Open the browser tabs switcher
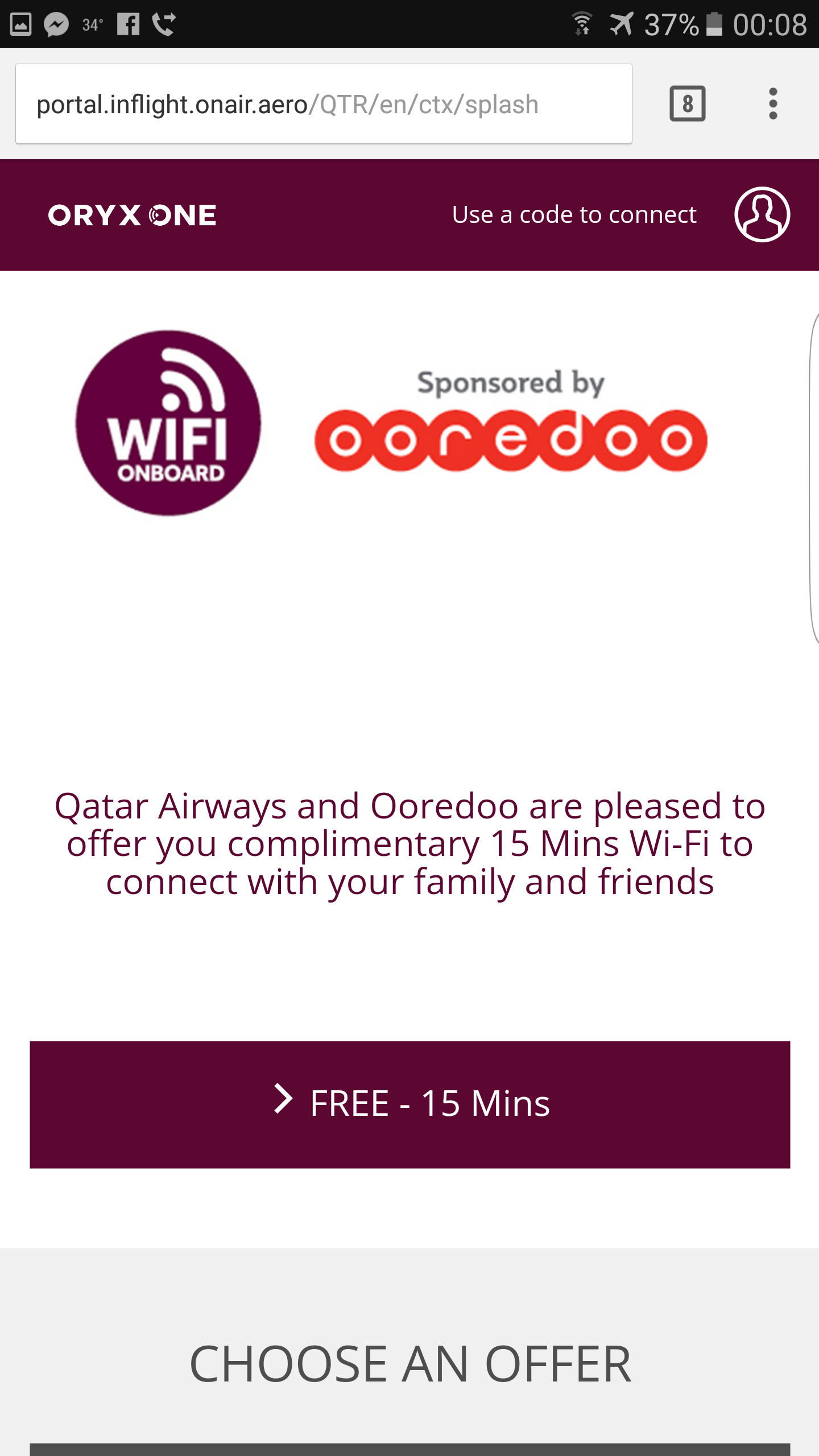The width and height of the screenshot is (819, 1456). (x=688, y=104)
